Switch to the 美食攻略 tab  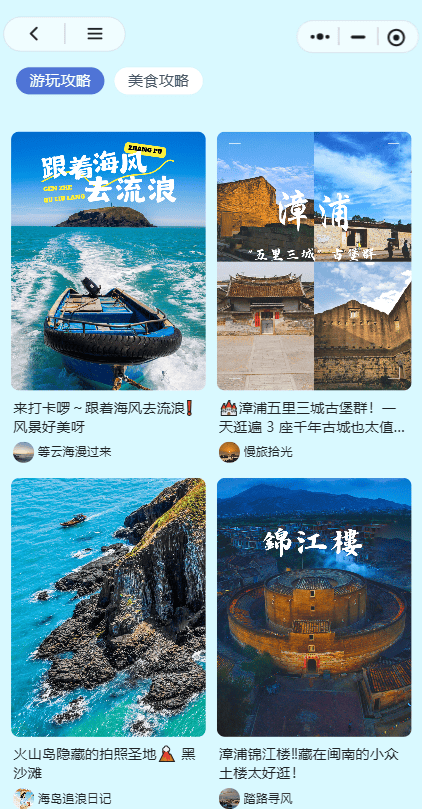click(x=158, y=81)
